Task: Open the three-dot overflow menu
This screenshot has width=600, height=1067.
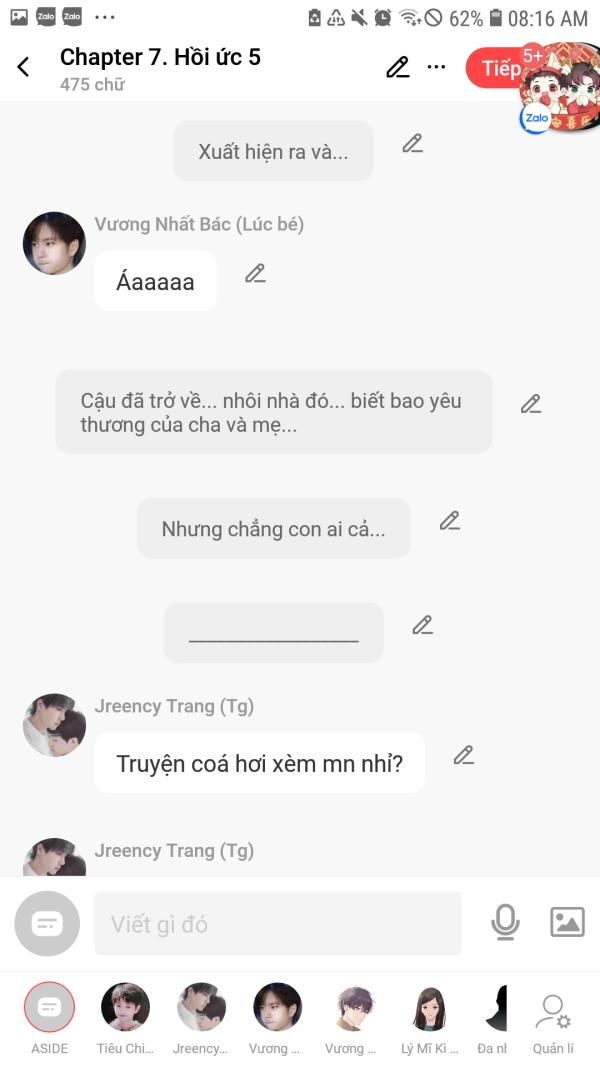Action: pos(437,67)
